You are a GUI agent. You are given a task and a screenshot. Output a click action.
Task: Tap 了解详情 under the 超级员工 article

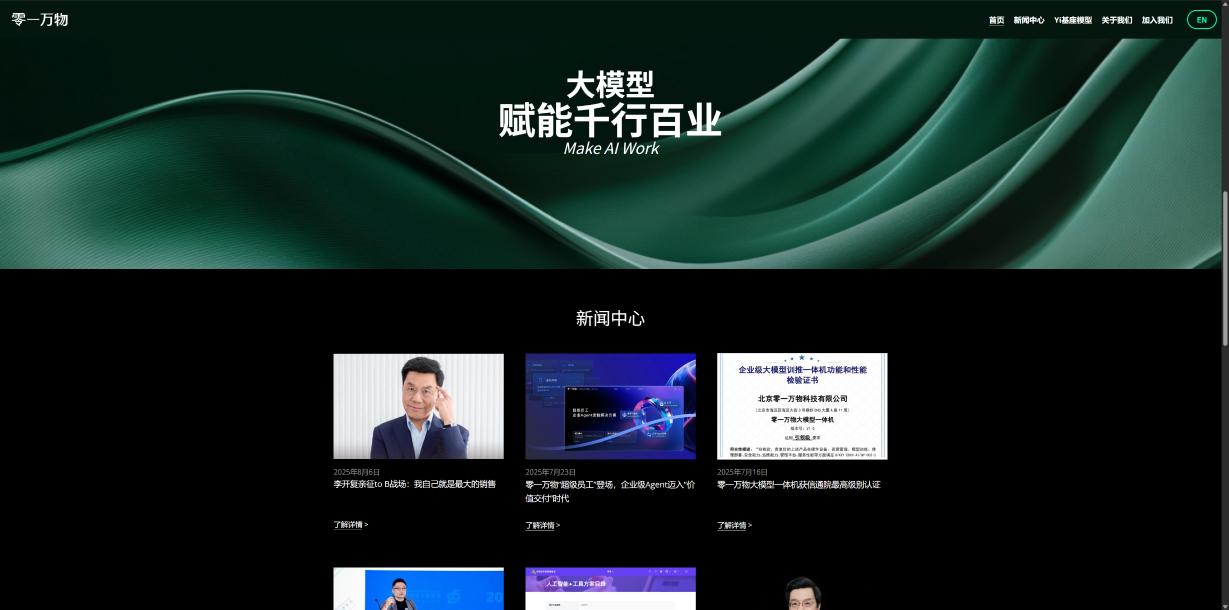(542, 525)
